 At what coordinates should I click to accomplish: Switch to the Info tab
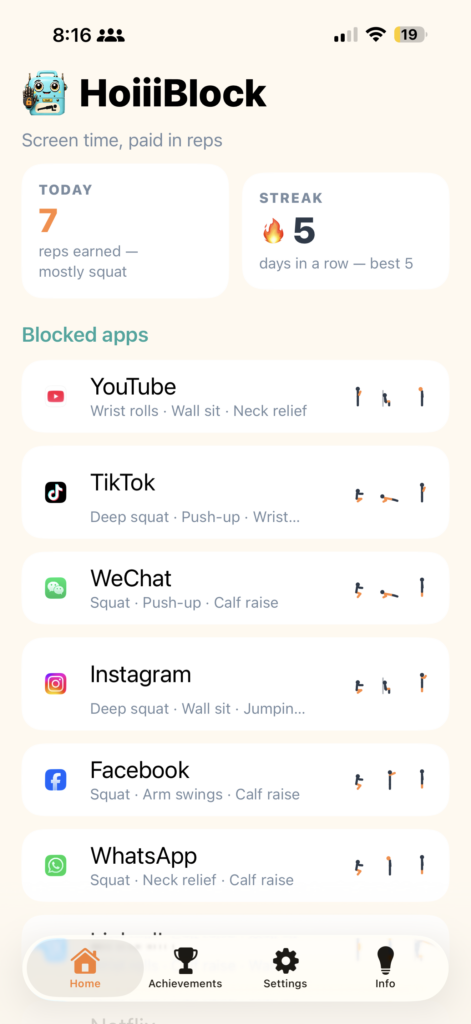coord(385,968)
